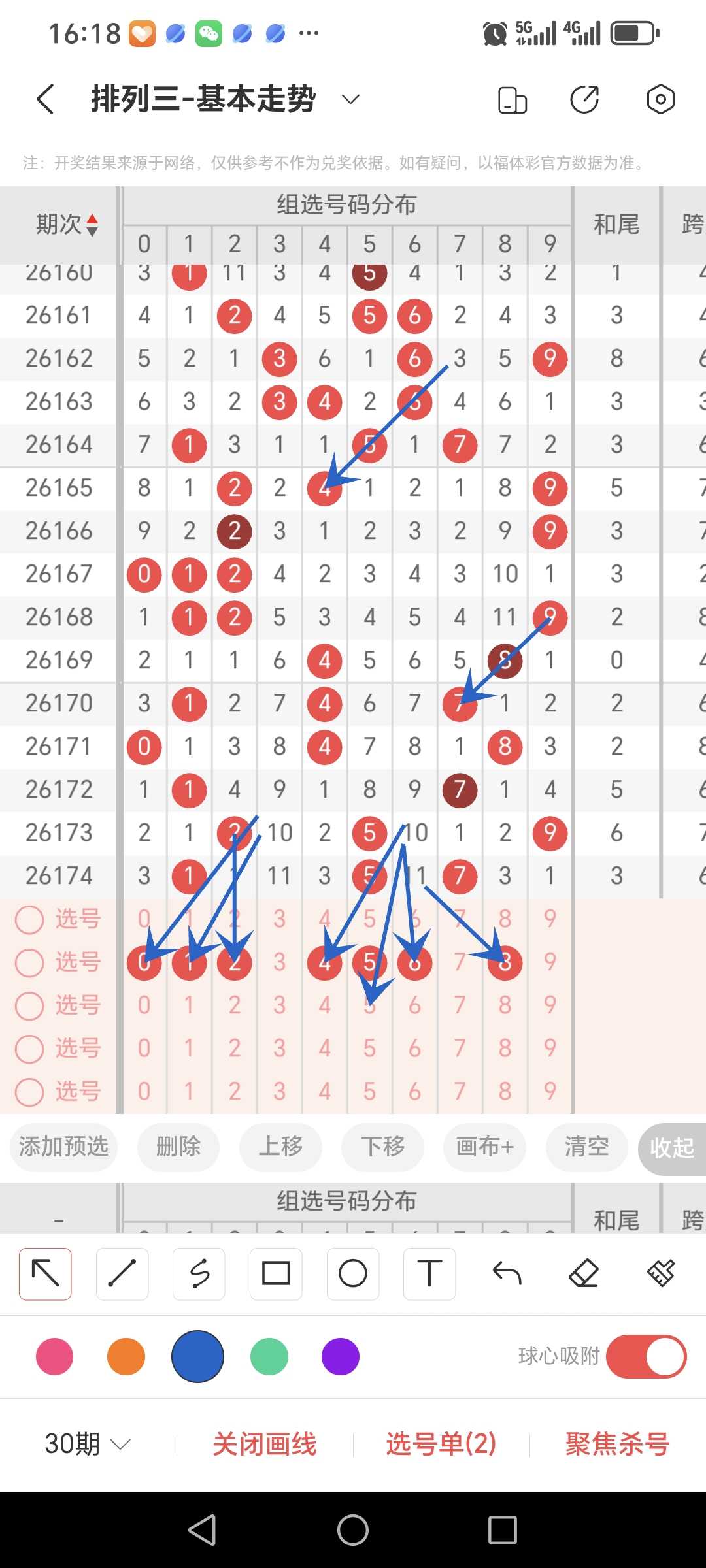Open the settings hexagon icon
This screenshot has height=1568, width=706.
click(x=660, y=99)
